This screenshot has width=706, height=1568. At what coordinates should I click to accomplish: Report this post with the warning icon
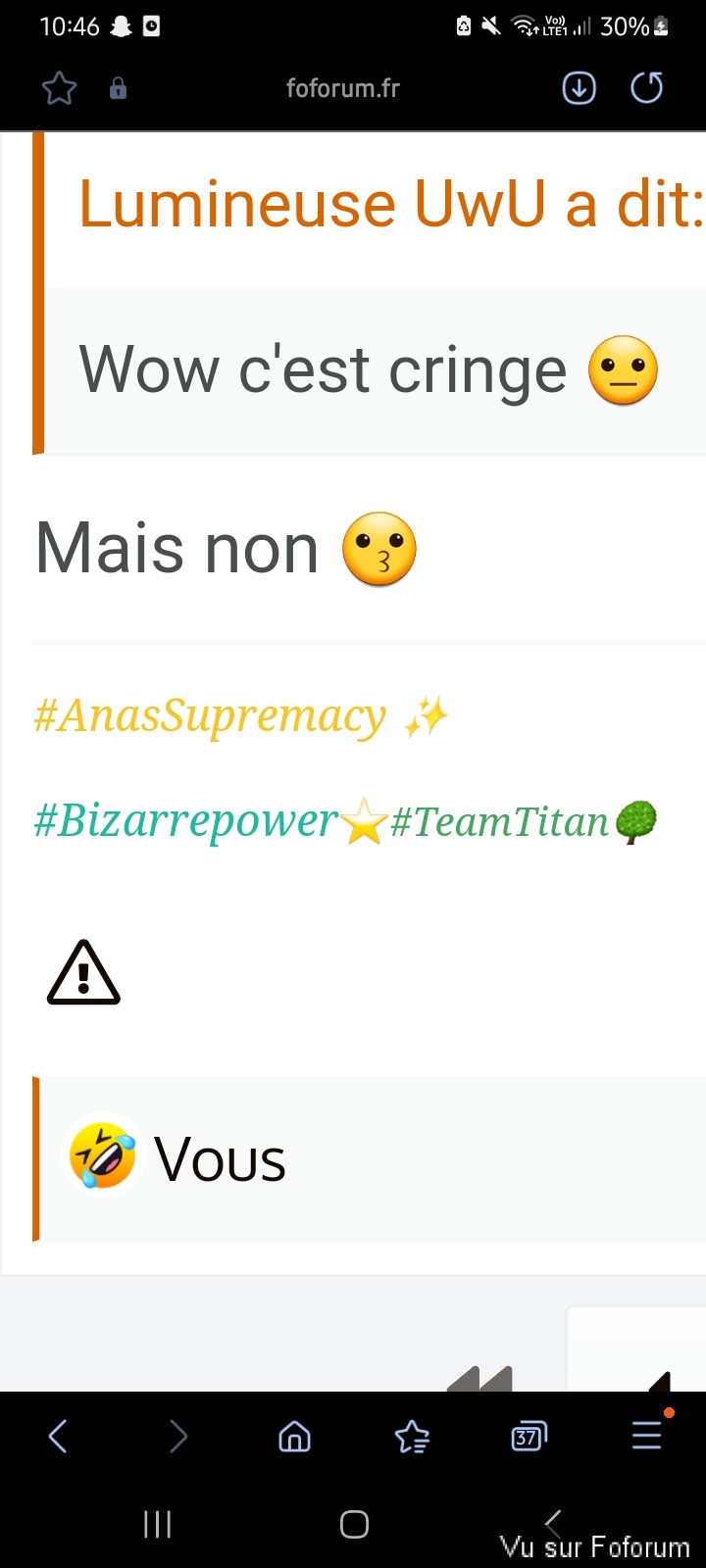[x=83, y=973]
